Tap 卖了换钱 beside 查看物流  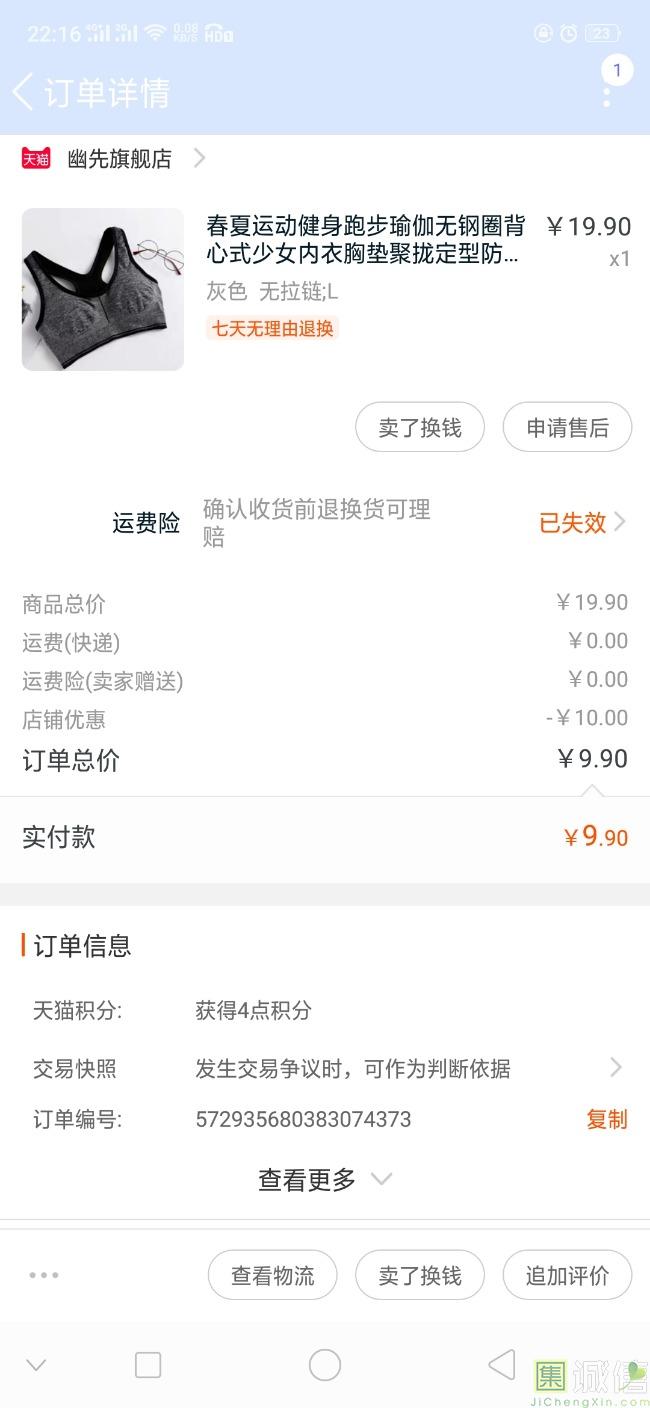(420, 1275)
